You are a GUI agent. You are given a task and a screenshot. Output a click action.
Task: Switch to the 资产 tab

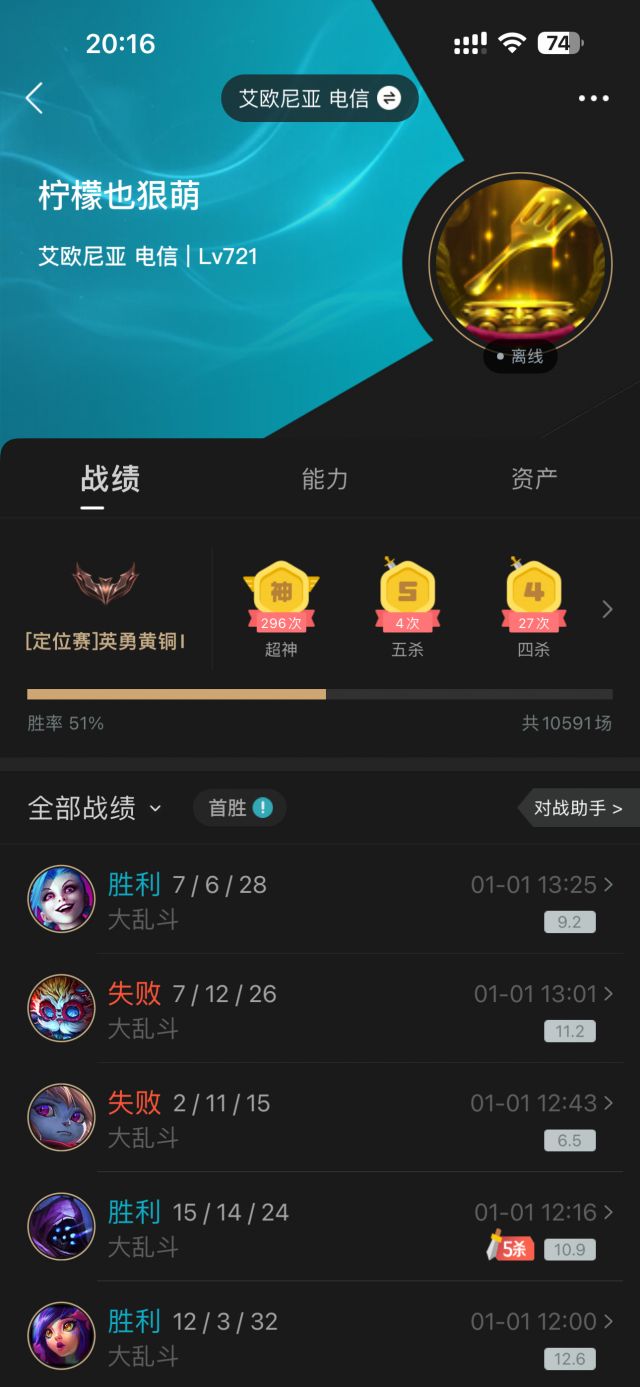point(534,479)
